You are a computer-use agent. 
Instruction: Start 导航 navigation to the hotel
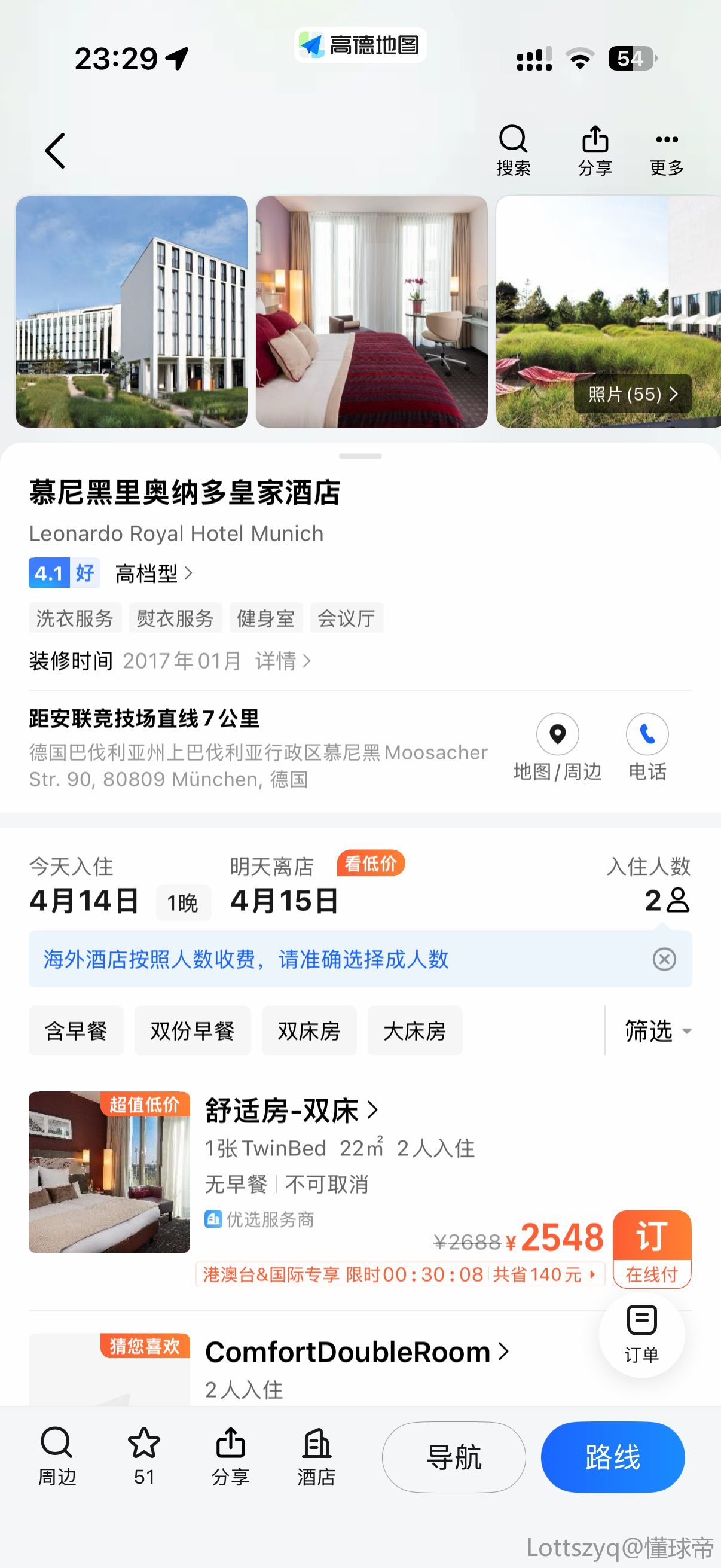tap(454, 1457)
